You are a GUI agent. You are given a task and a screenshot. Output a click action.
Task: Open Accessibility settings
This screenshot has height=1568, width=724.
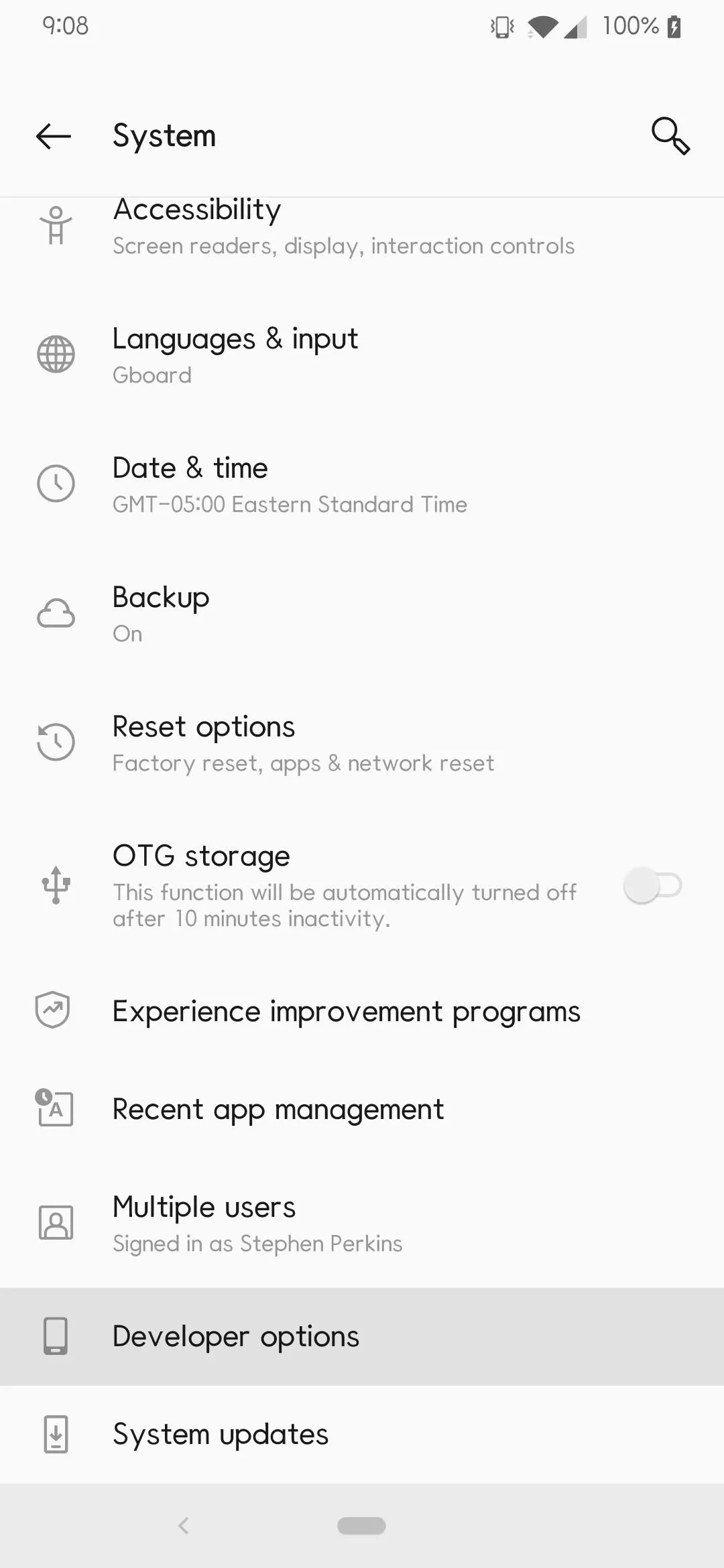pyautogui.click(x=362, y=228)
